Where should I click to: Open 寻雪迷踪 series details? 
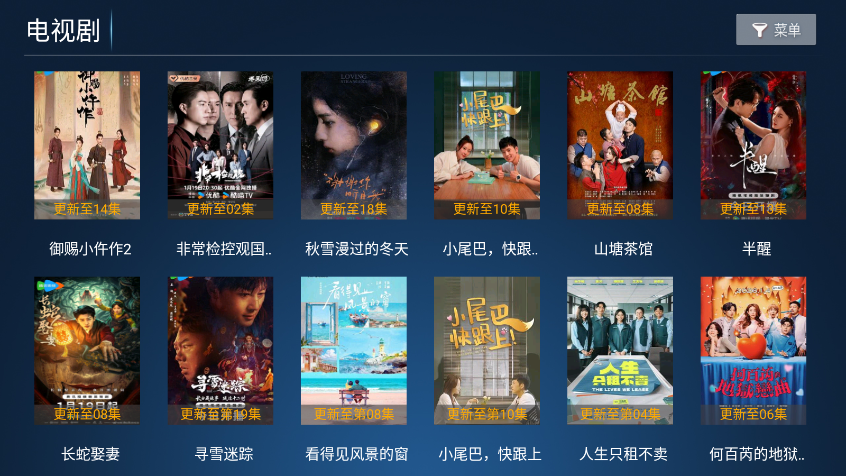(220, 351)
